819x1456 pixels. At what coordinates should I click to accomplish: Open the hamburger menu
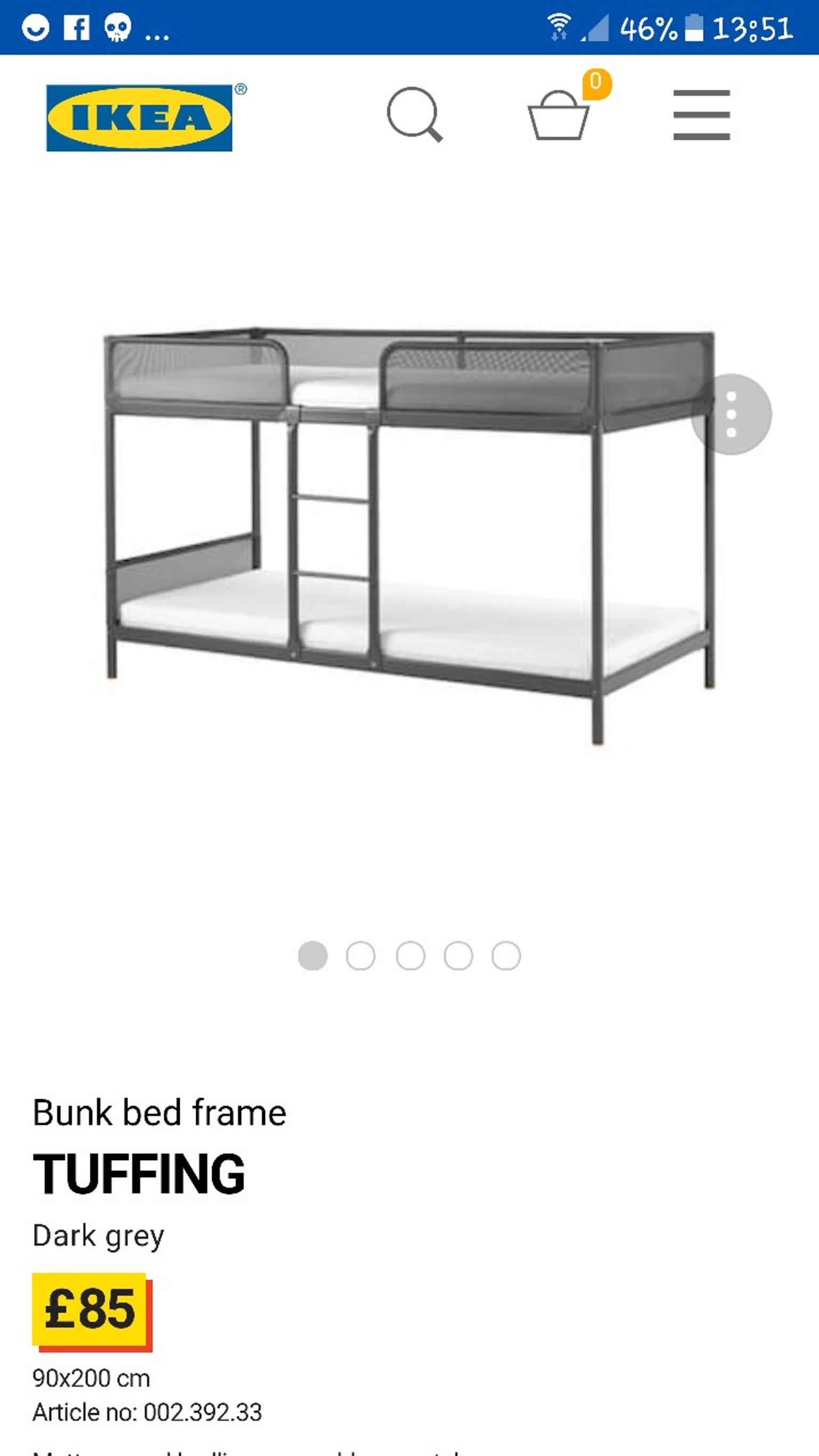coord(701,115)
